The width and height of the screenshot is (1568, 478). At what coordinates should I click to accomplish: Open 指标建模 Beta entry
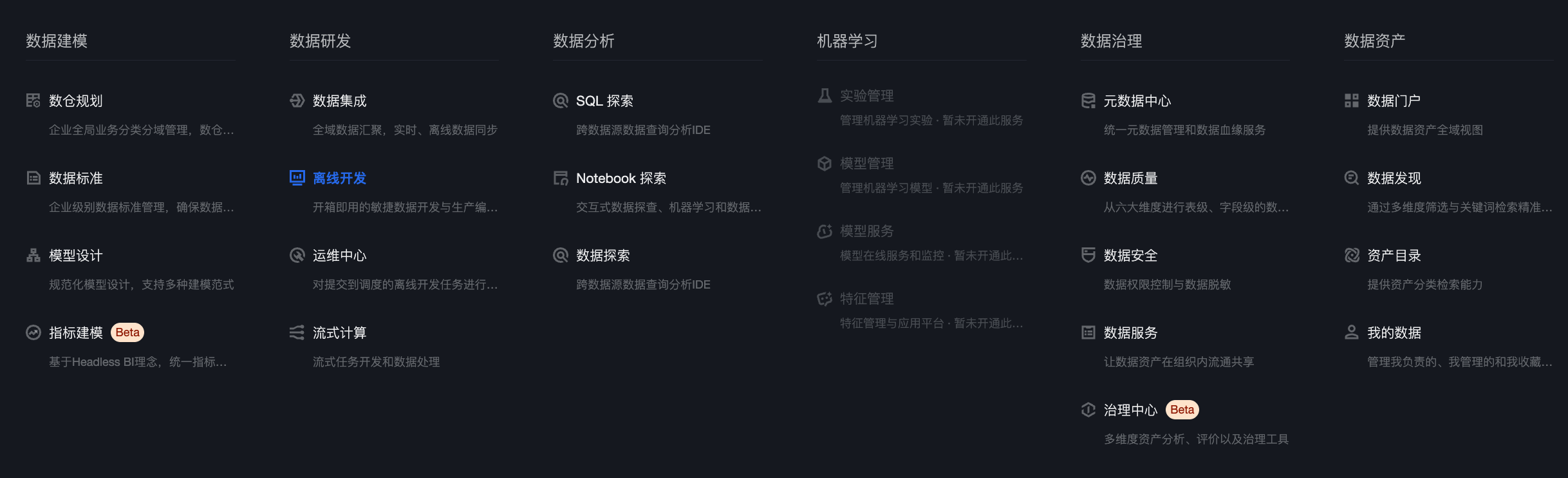tap(76, 333)
